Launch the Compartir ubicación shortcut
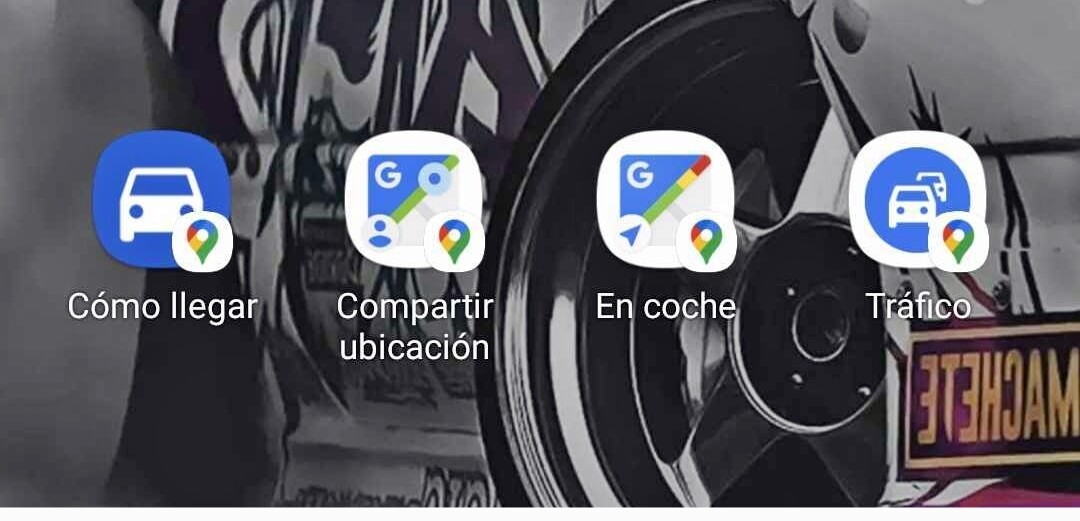Viewport: 1080px width, 521px height. pyautogui.click(x=414, y=200)
